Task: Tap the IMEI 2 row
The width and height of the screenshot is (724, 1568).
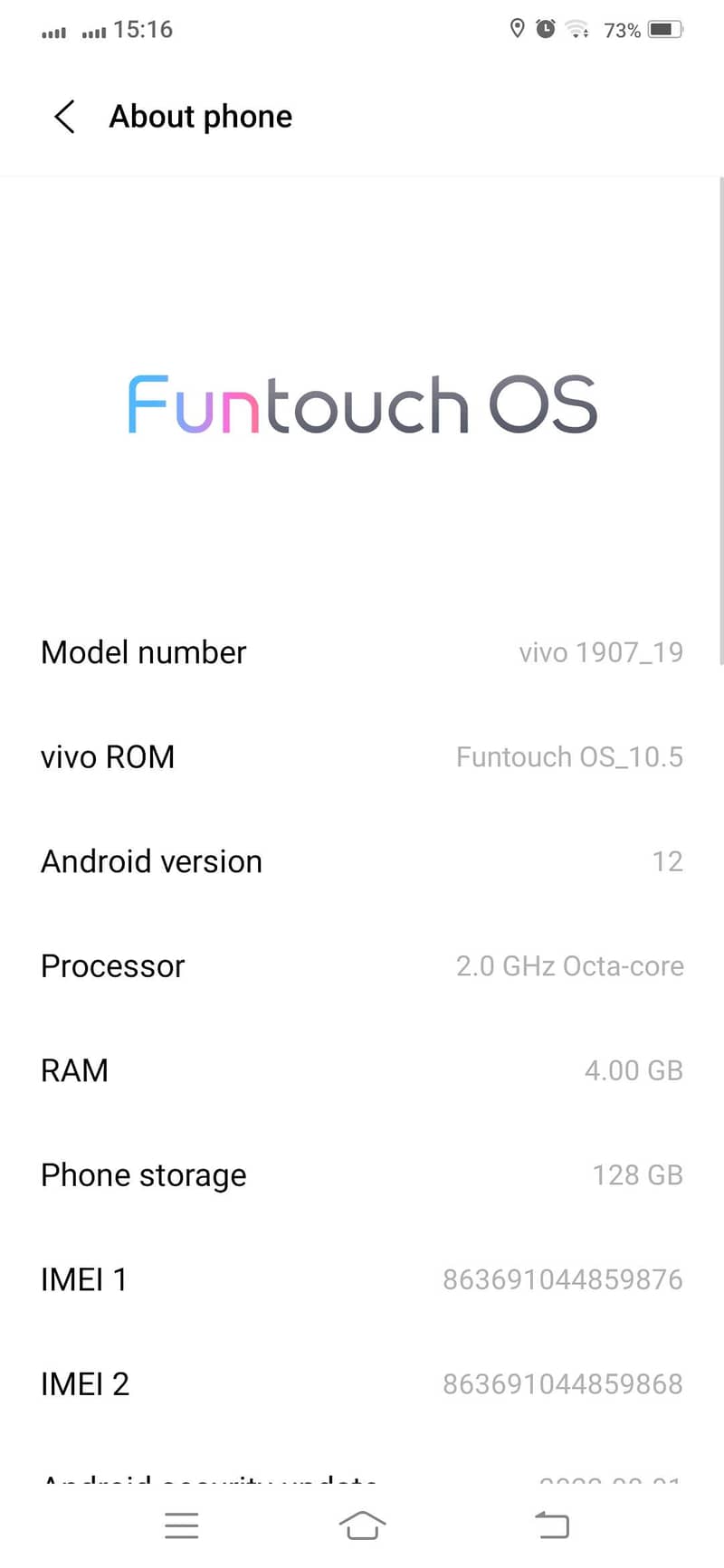Action: click(362, 1383)
